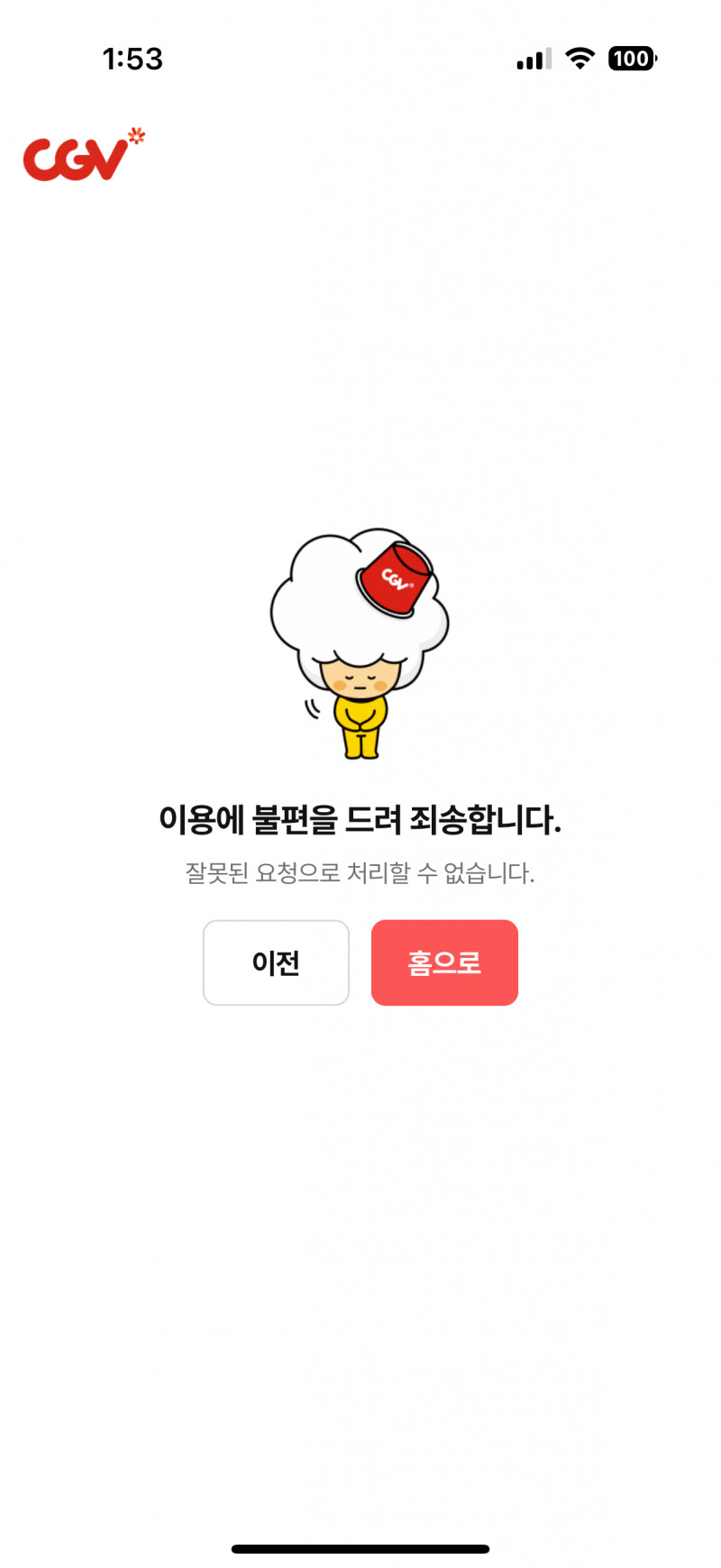The image size is (721, 1568).
Task: Click the 이전 white outlined button
Action: pyautogui.click(x=276, y=962)
